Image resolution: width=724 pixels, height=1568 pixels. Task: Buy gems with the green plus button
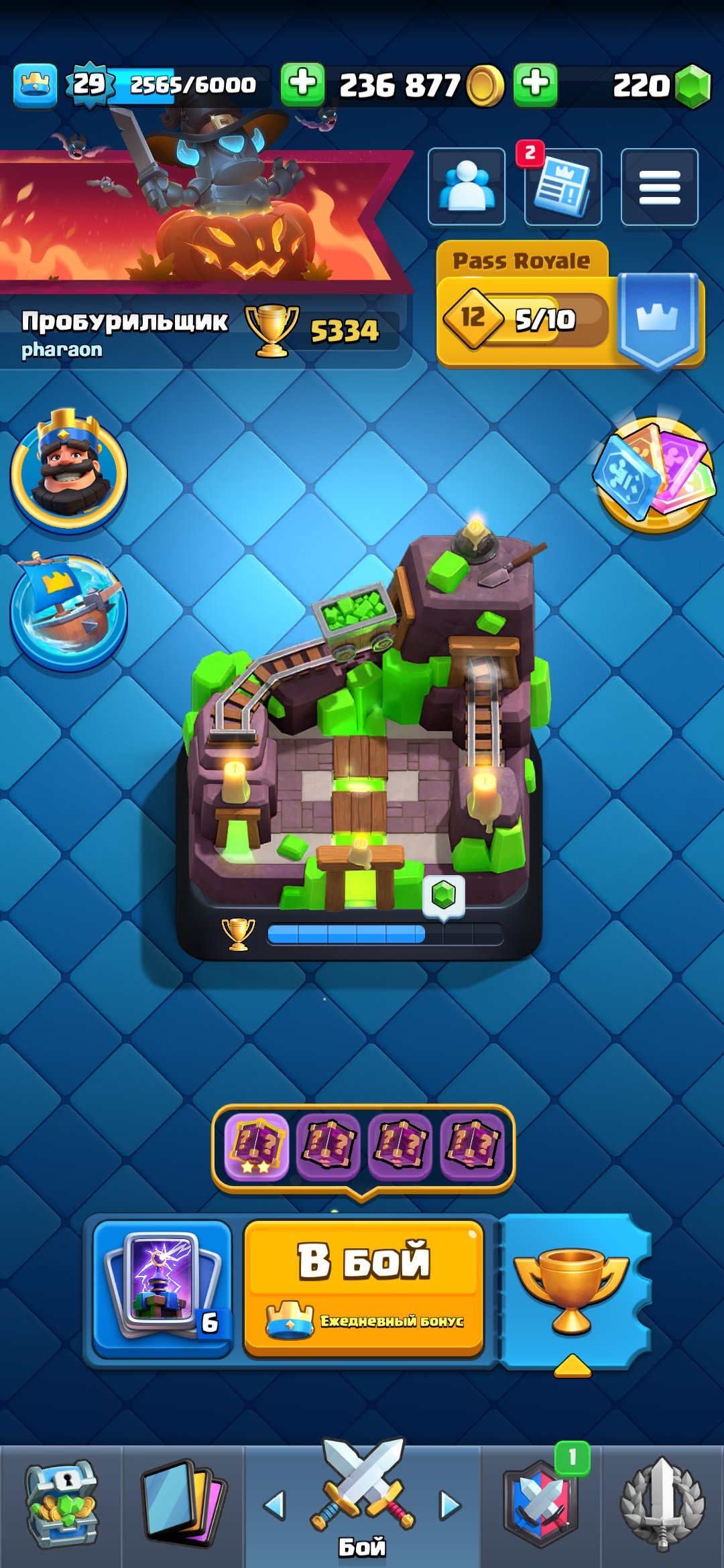[x=535, y=85]
